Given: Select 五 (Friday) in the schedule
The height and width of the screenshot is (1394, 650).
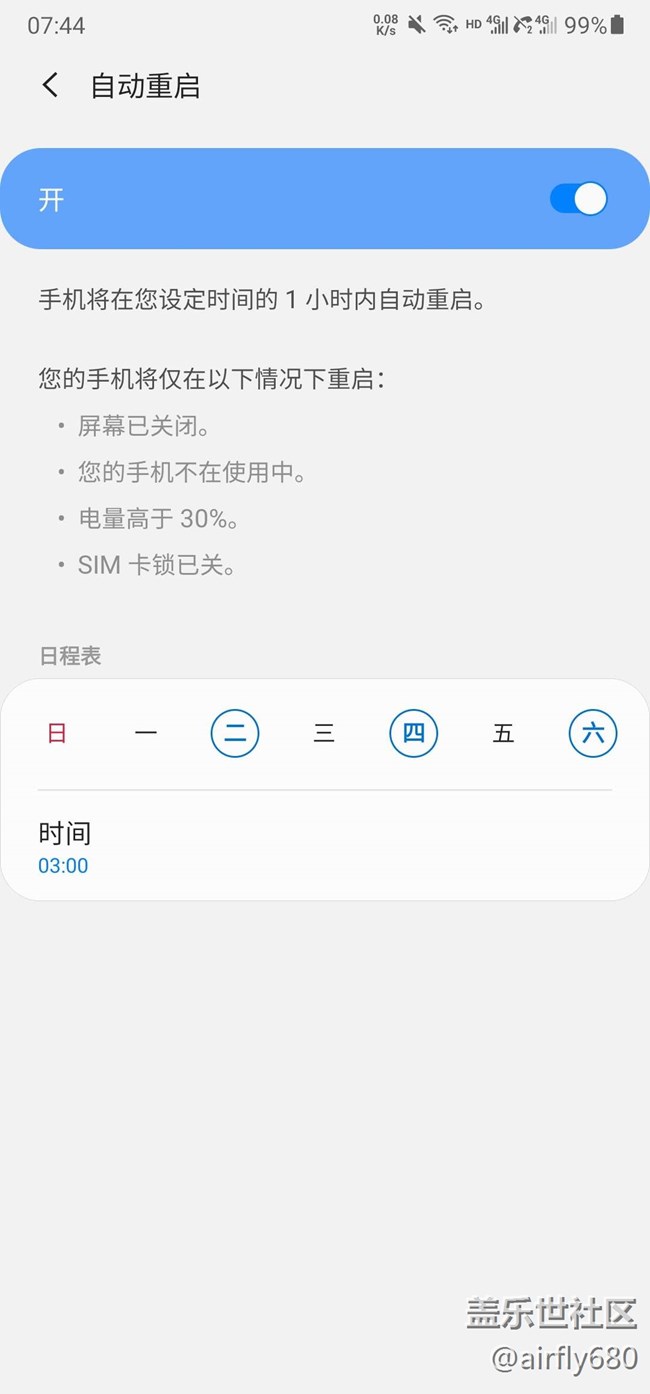Looking at the screenshot, I should (x=503, y=734).
